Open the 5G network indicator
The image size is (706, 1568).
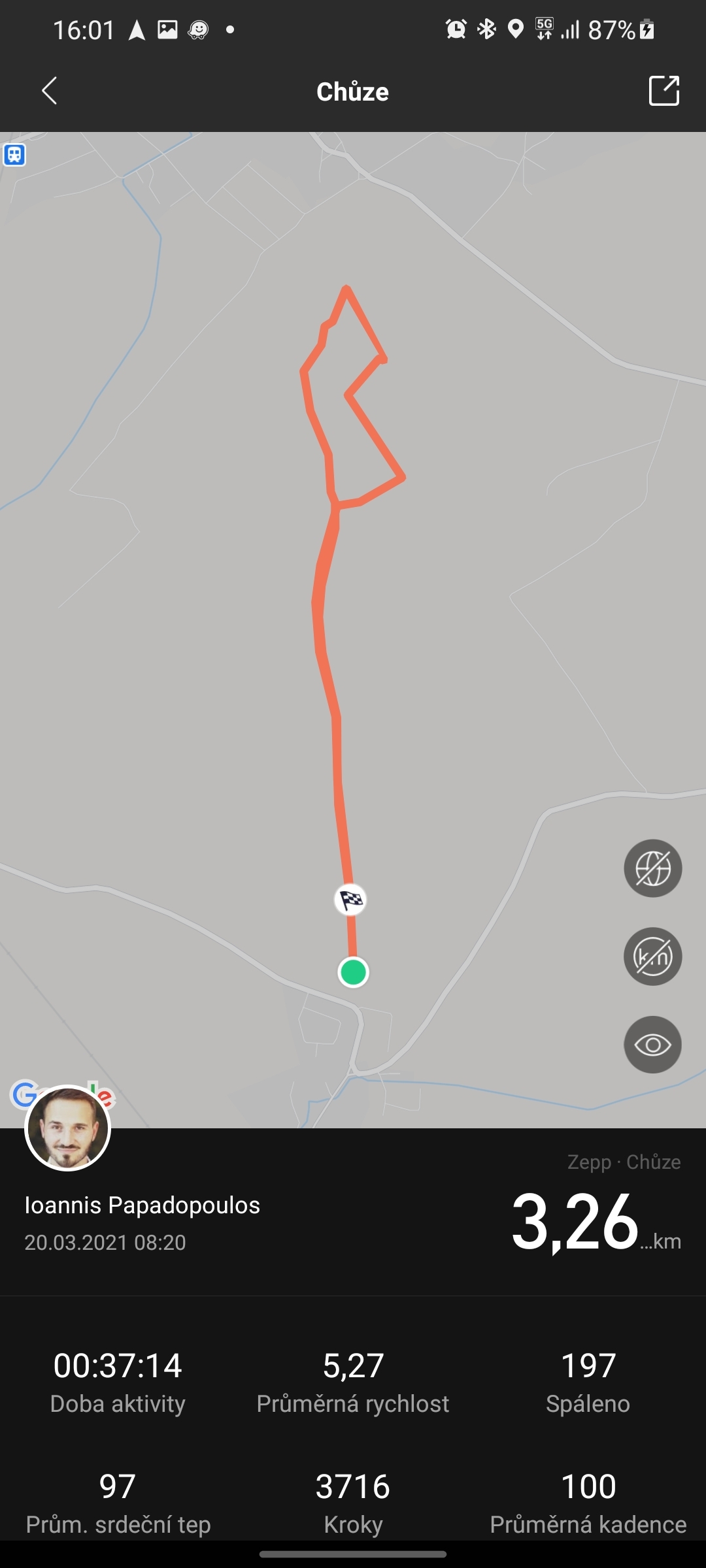pyautogui.click(x=545, y=29)
